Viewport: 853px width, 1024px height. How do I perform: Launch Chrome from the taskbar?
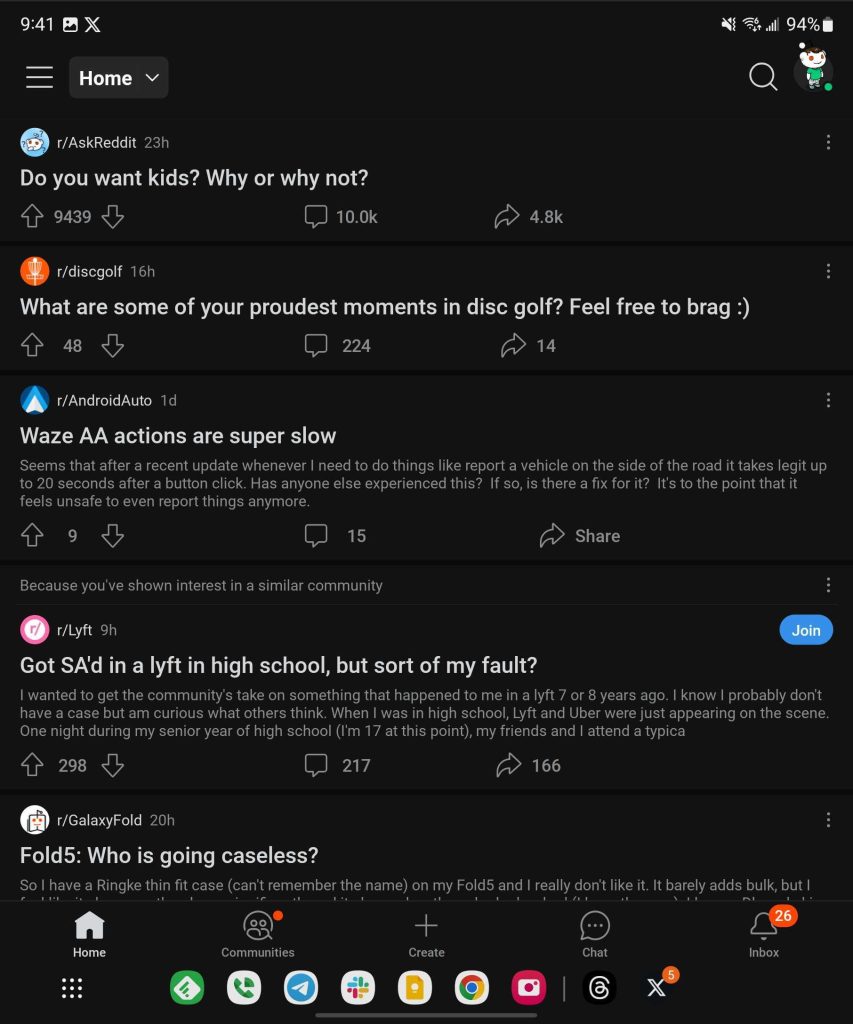[x=471, y=988]
